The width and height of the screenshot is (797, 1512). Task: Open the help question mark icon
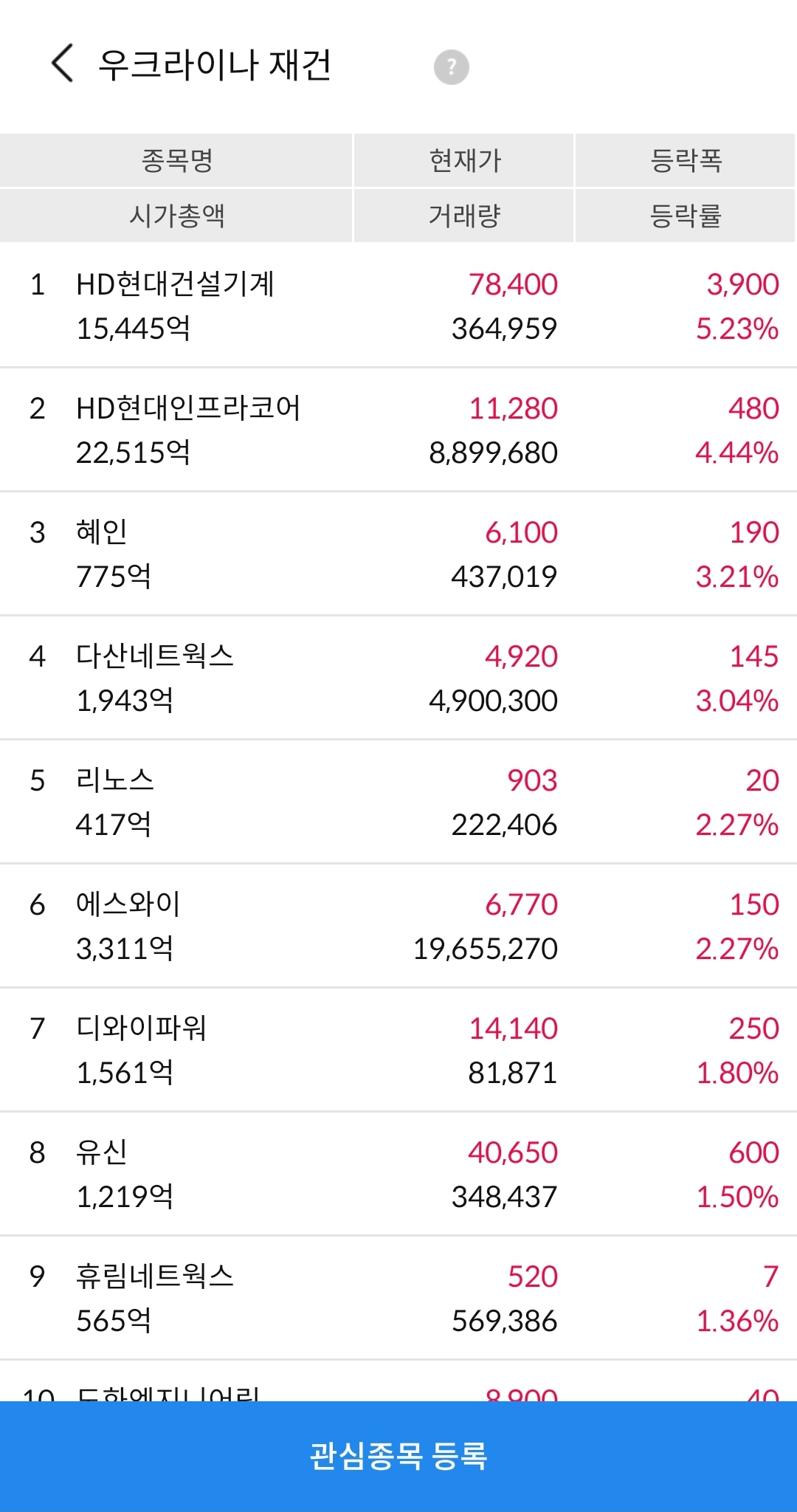tap(451, 67)
